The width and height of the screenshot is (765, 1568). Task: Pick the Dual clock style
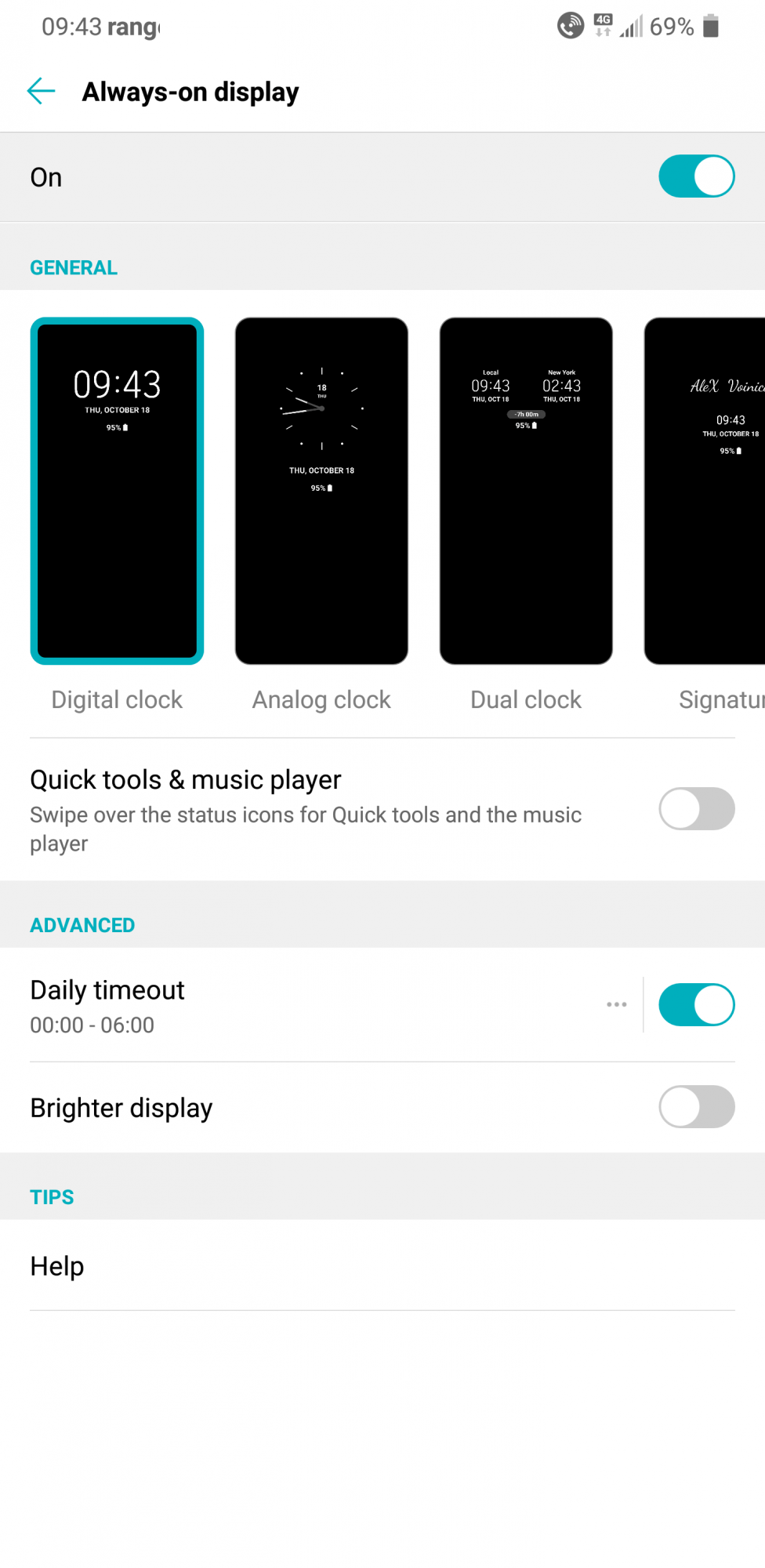point(526,491)
